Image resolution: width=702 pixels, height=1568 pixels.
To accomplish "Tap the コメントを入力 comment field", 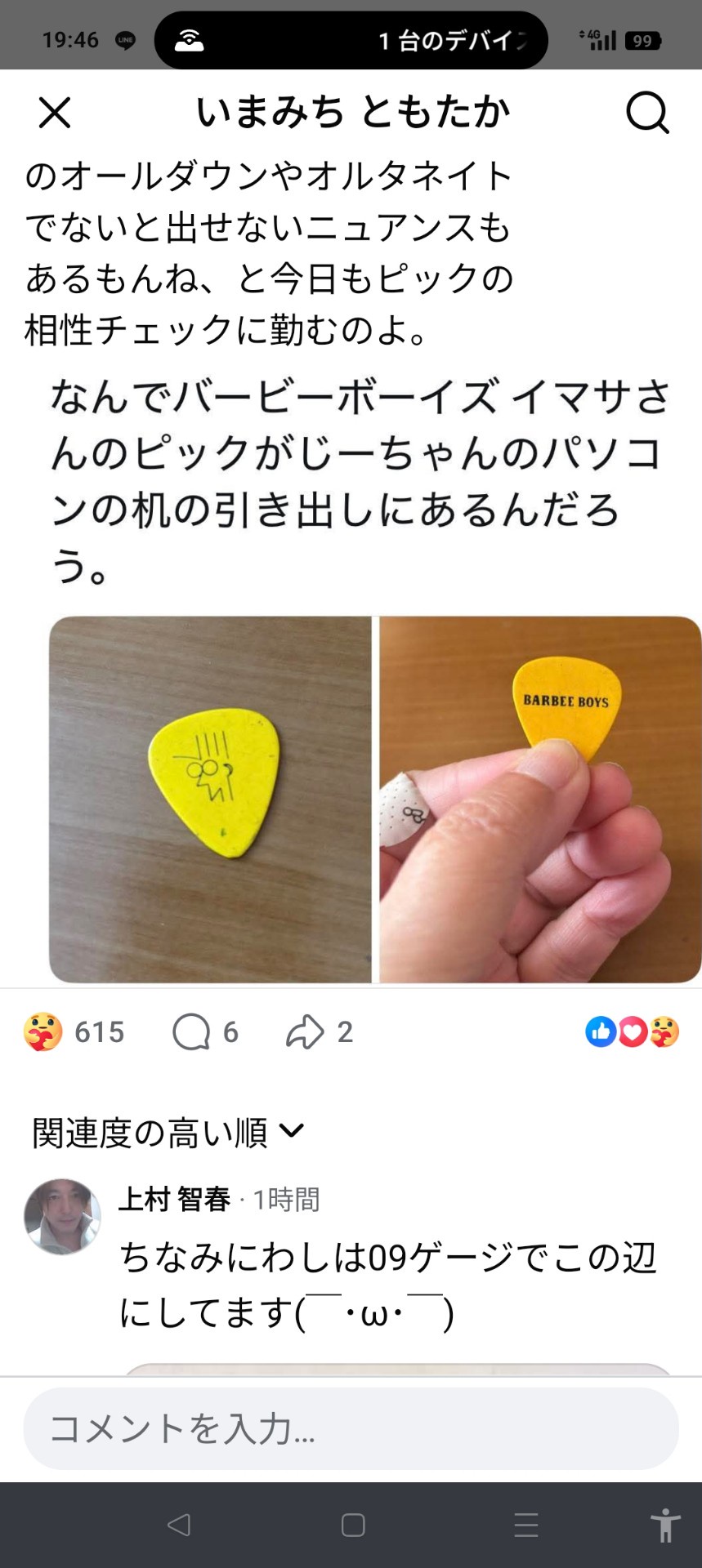I will coord(351,1428).
